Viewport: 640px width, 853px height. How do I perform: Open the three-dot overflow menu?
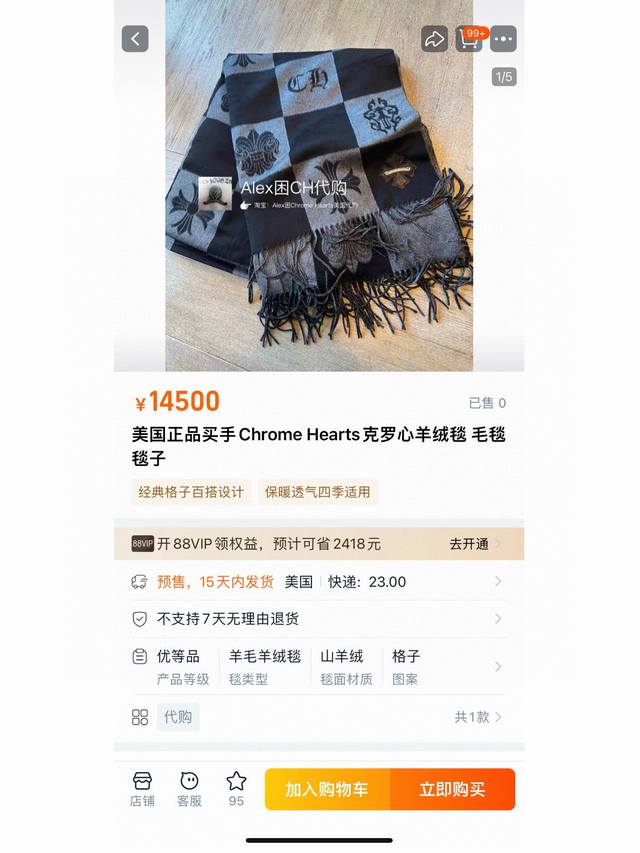tap(503, 39)
